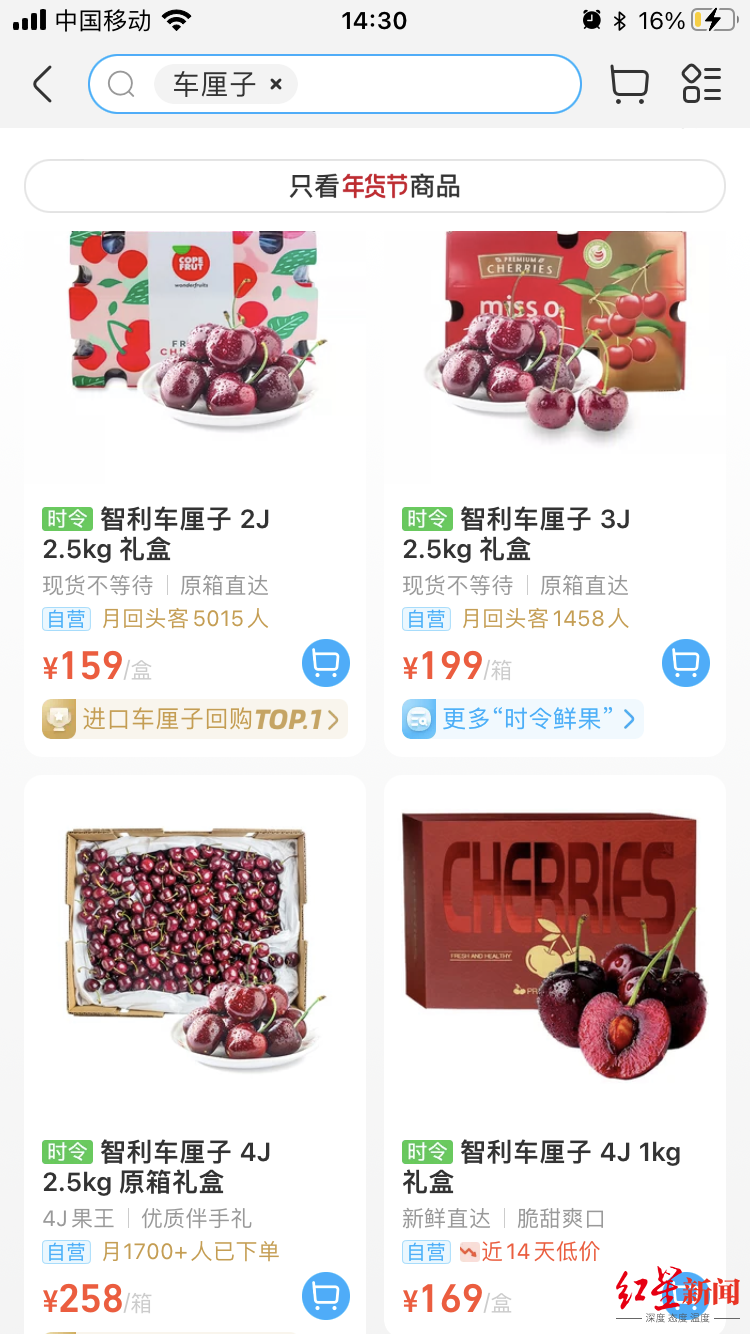Remove the 车厘子 search keyword
Screen dimensions: 750x1334
click(276, 85)
